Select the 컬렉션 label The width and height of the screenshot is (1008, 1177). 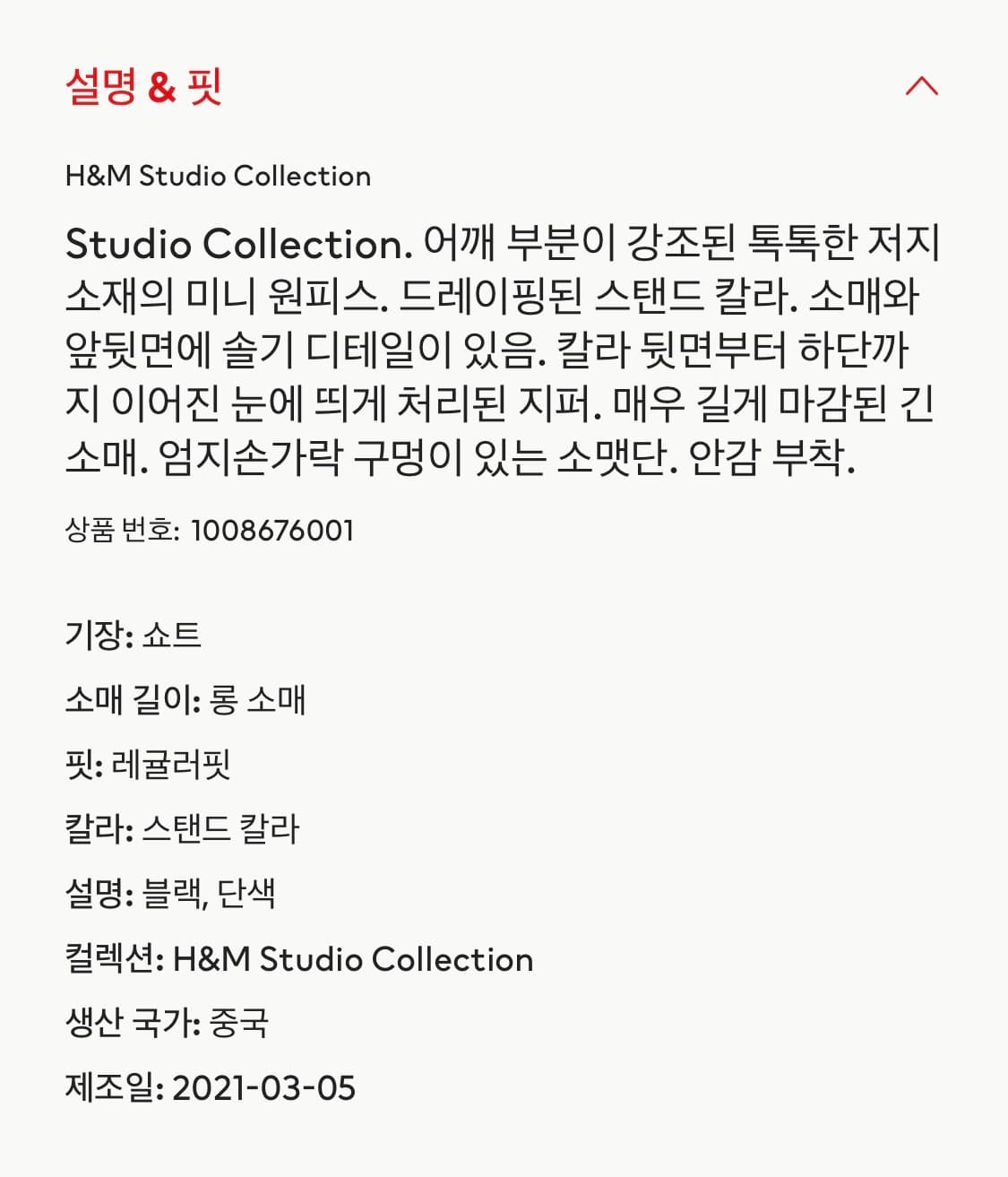(108, 959)
